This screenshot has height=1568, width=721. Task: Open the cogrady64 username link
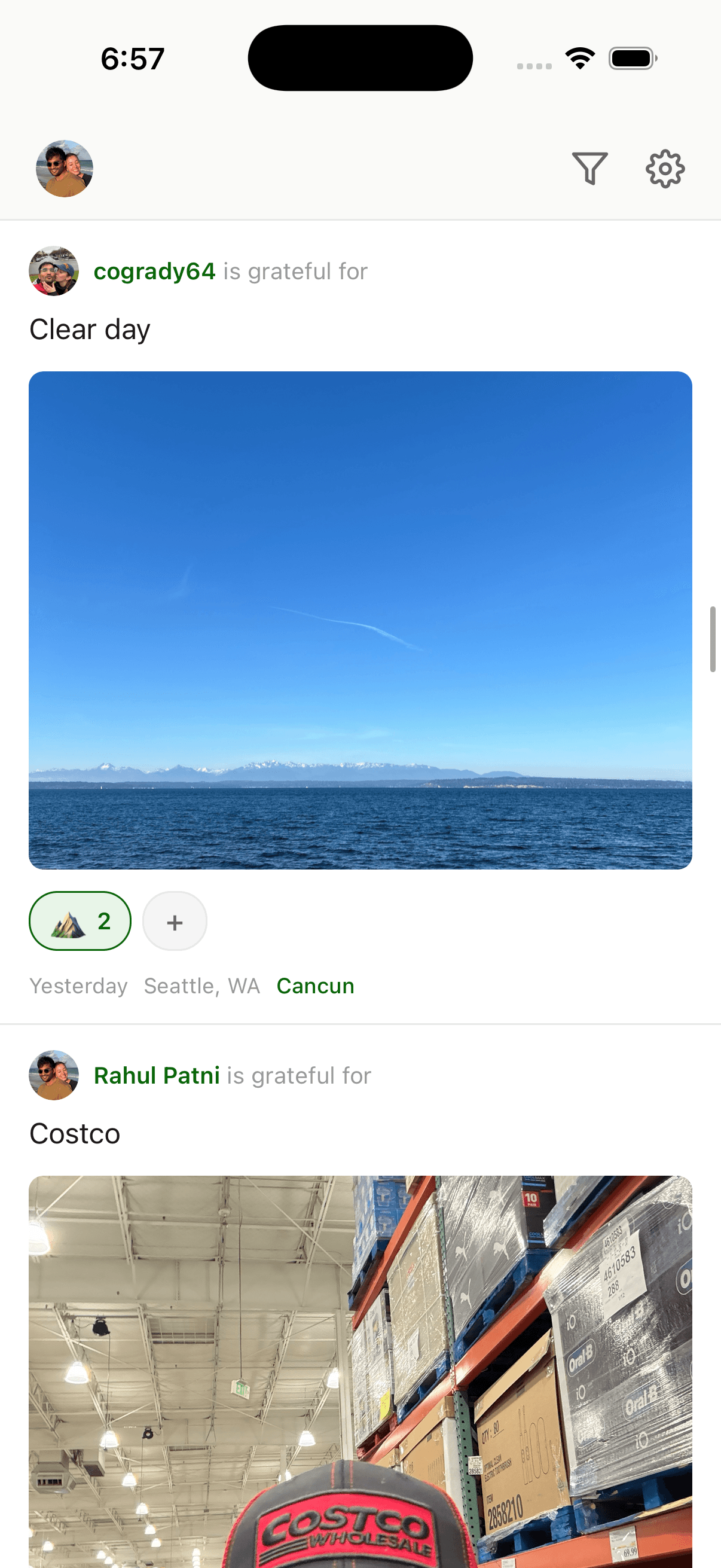155,271
